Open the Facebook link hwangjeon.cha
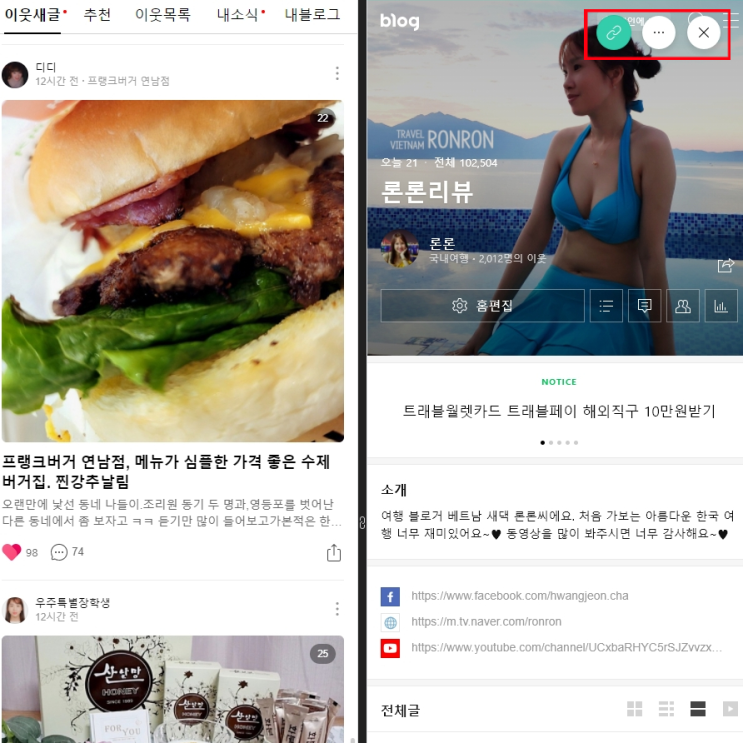Viewport: 743px width, 743px height. coord(519,596)
